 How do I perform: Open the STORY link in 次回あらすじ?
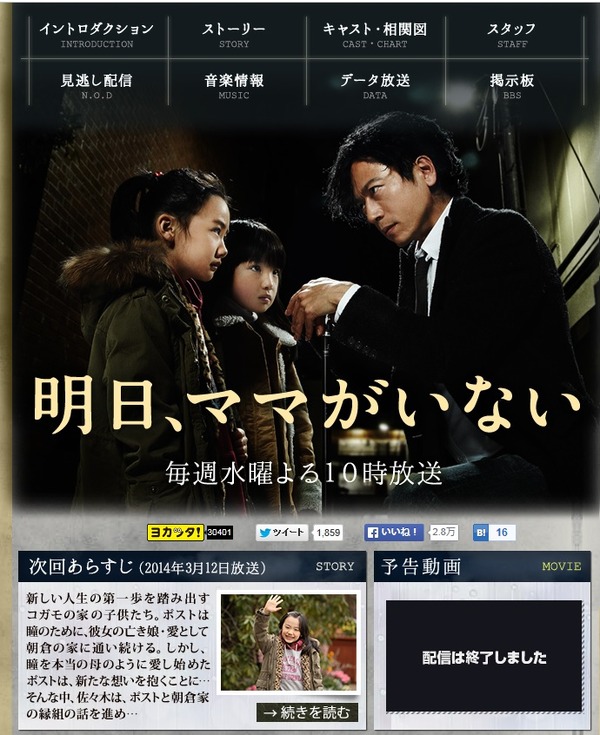click(335, 566)
